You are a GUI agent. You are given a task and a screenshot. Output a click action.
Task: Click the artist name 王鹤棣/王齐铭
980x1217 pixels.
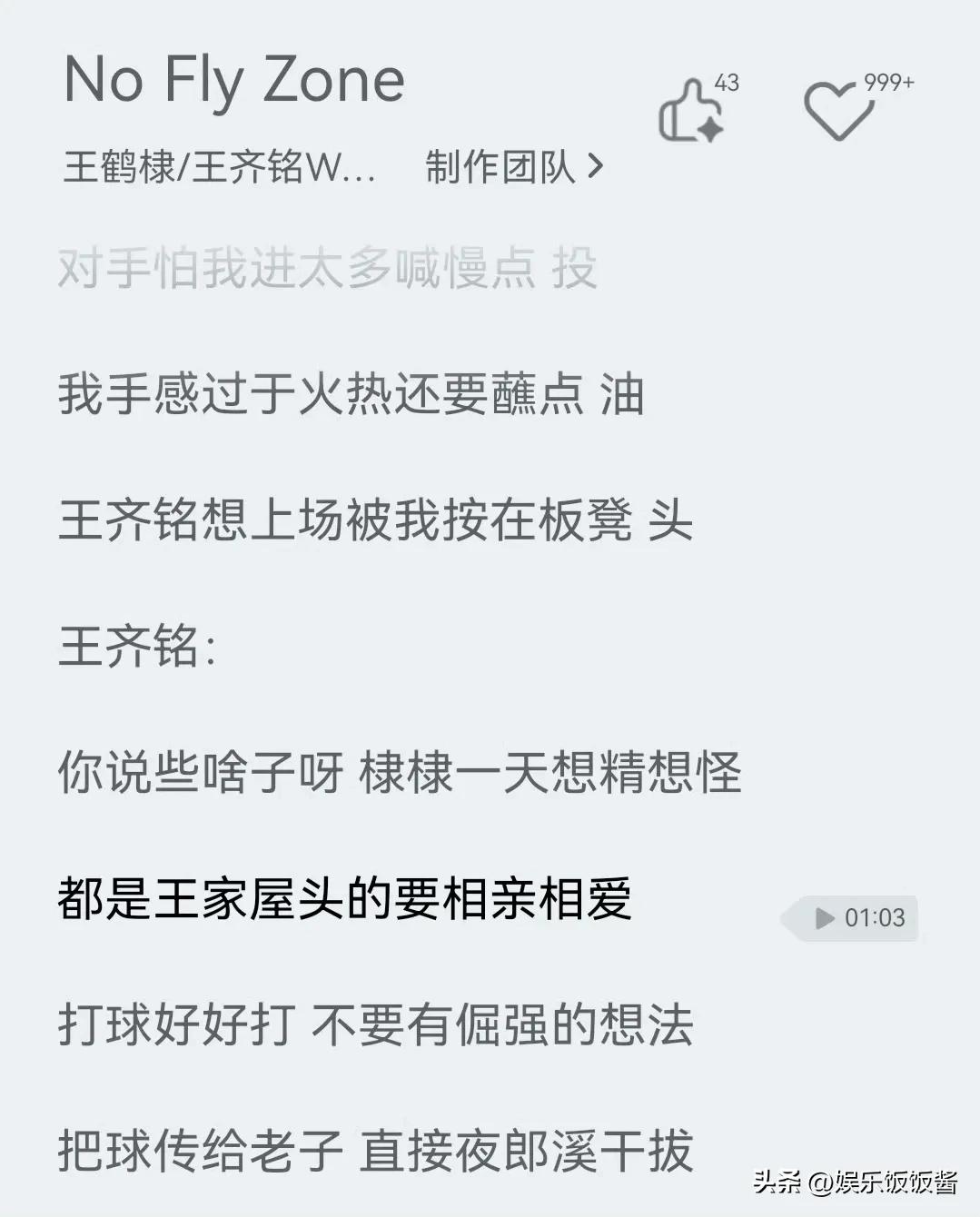pos(182,169)
